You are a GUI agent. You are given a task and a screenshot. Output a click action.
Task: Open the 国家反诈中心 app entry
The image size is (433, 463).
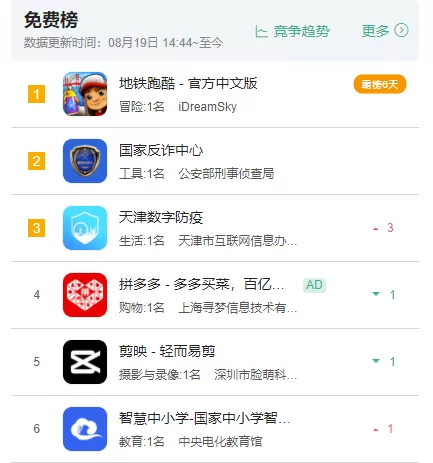[215, 161]
